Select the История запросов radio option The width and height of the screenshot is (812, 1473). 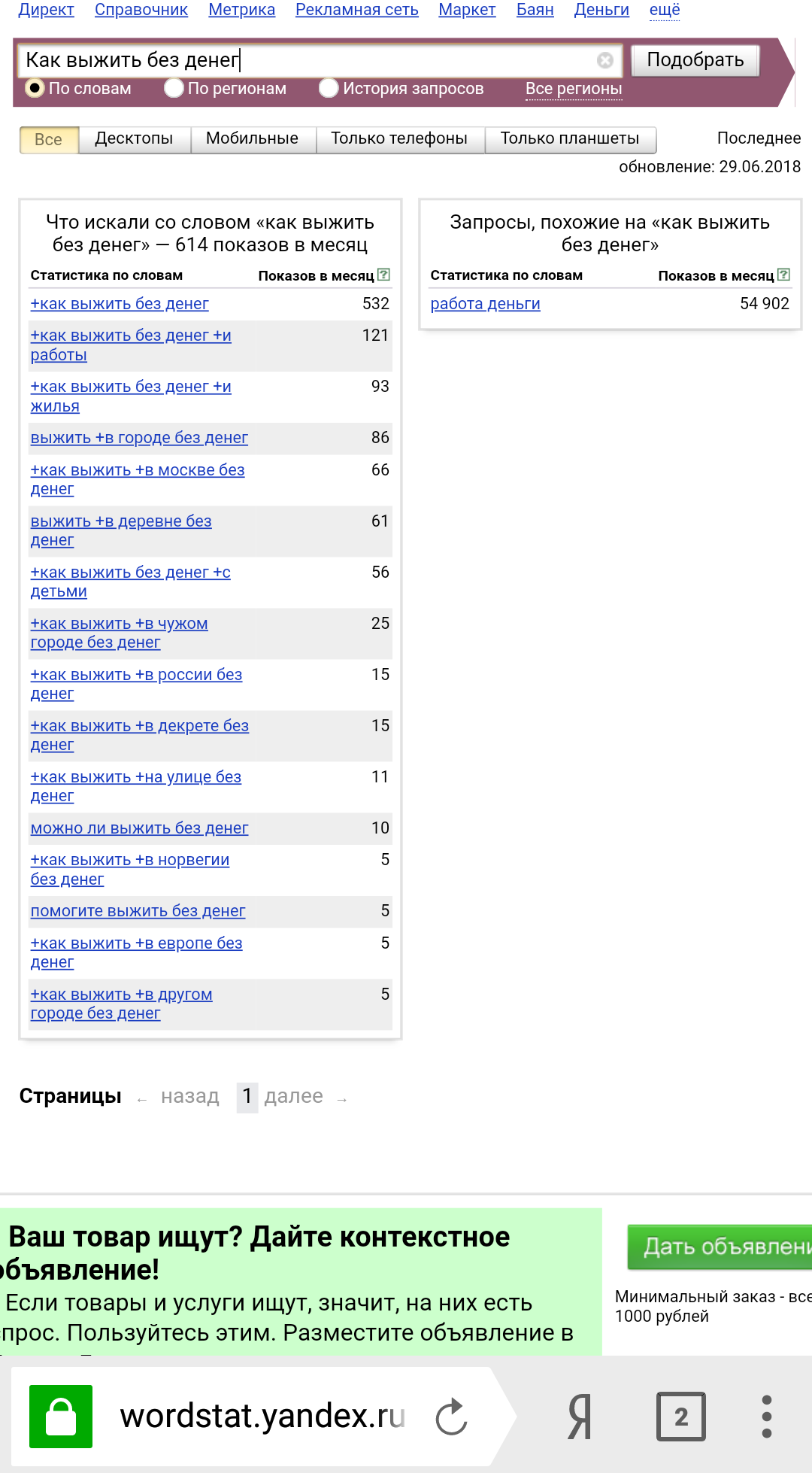329,89
